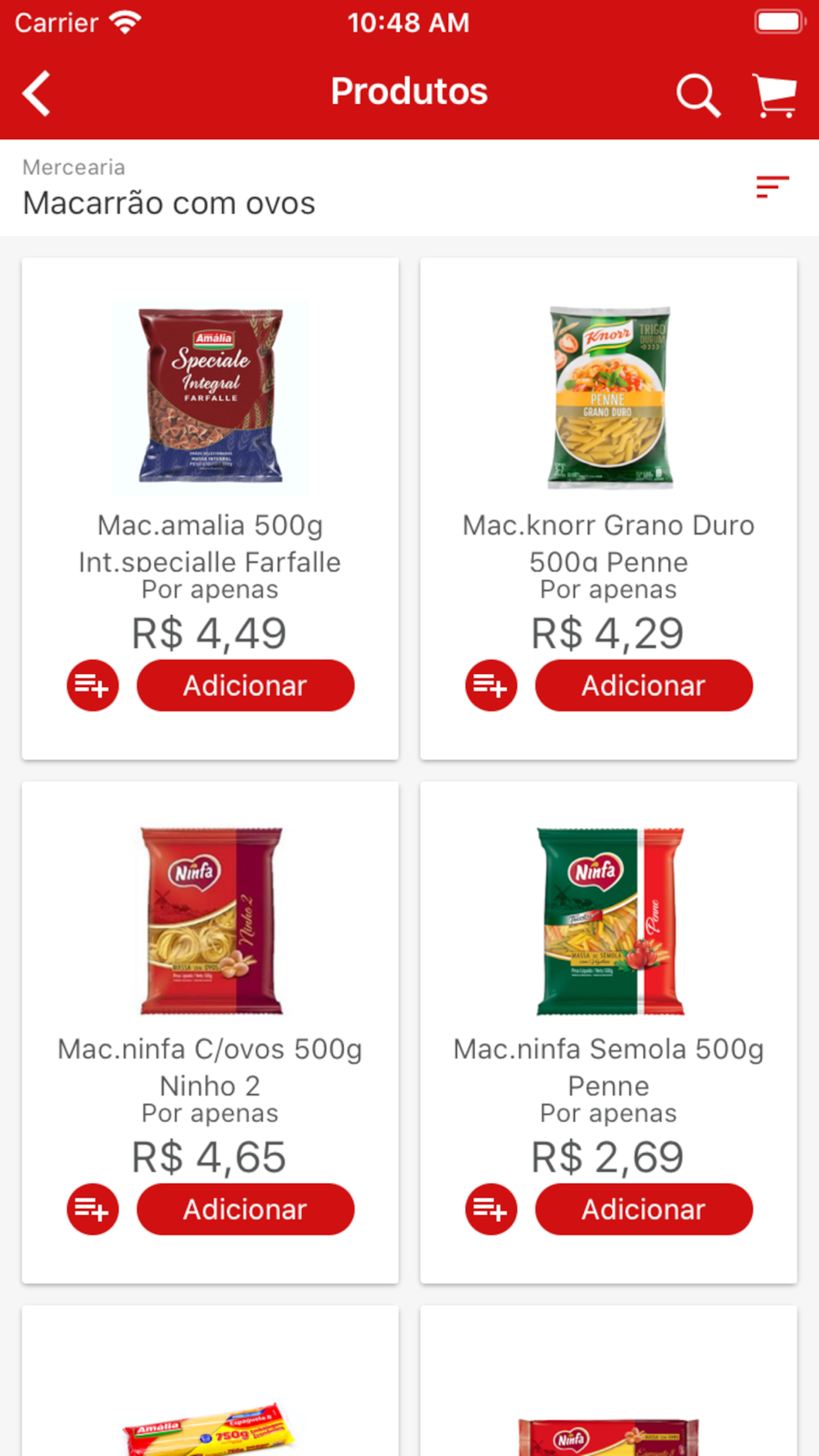Open the Mac.ninfa Semola Penne product image
The width and height of the screenshot is (819, 1456).
pos(609,920)
